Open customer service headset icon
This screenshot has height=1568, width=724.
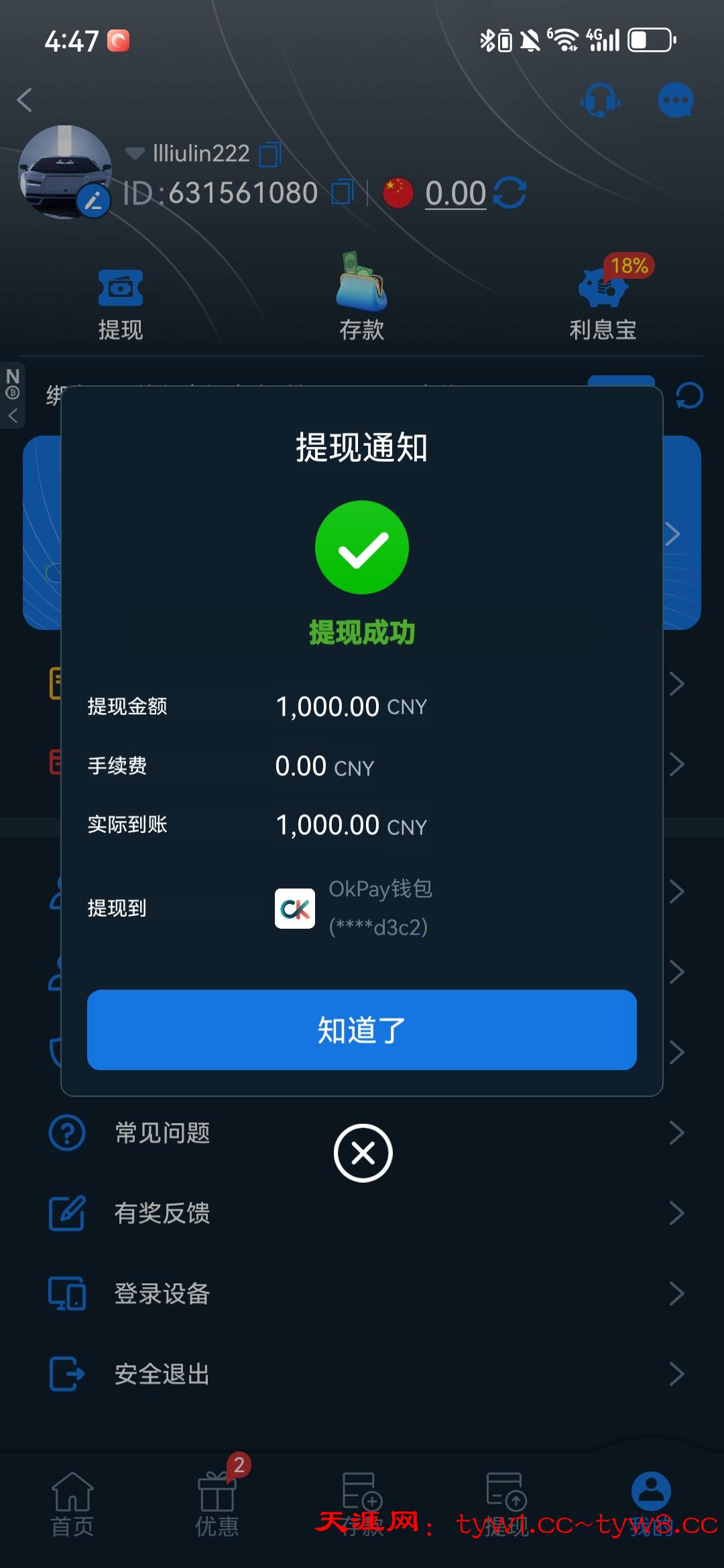pos(600,101)
